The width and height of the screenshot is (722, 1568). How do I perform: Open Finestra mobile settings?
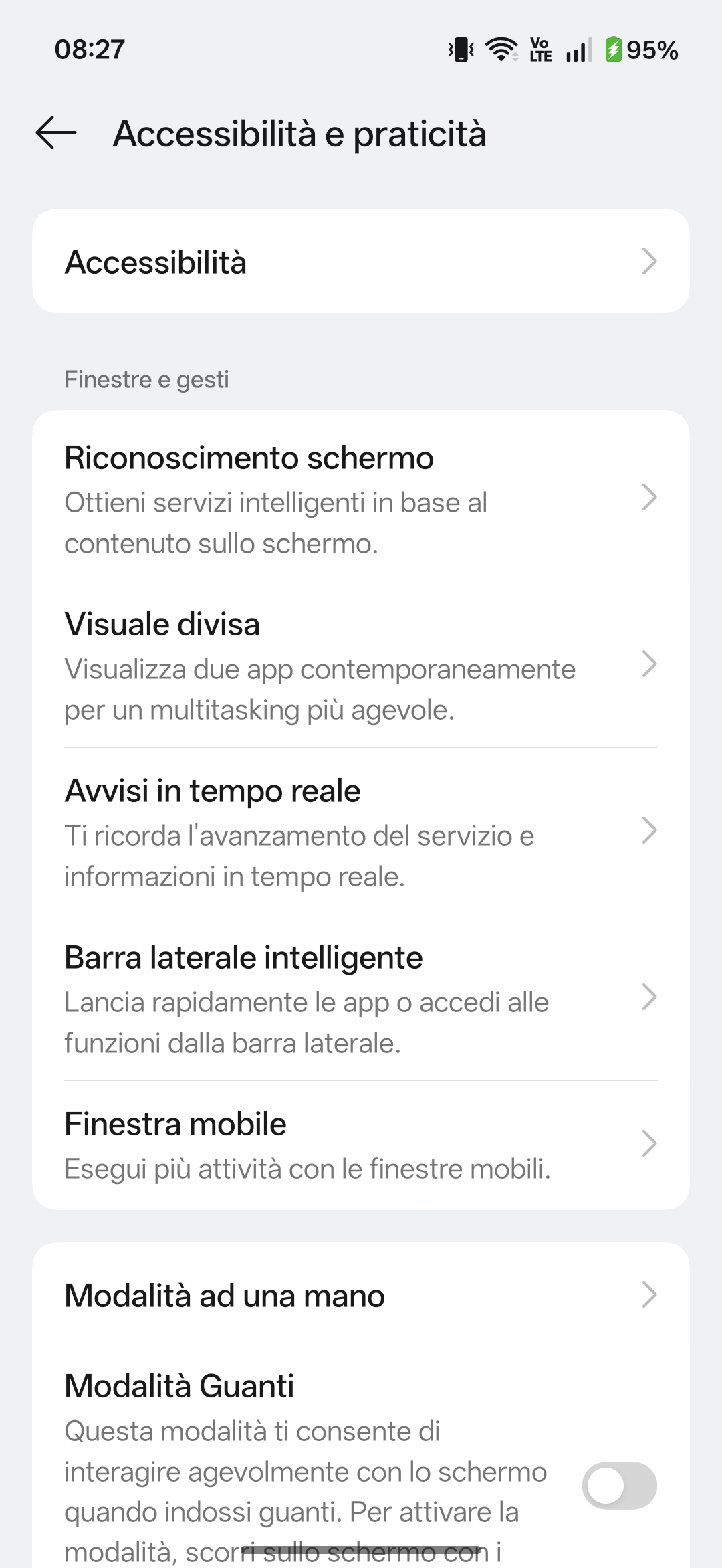click(x=361, y=1145)
